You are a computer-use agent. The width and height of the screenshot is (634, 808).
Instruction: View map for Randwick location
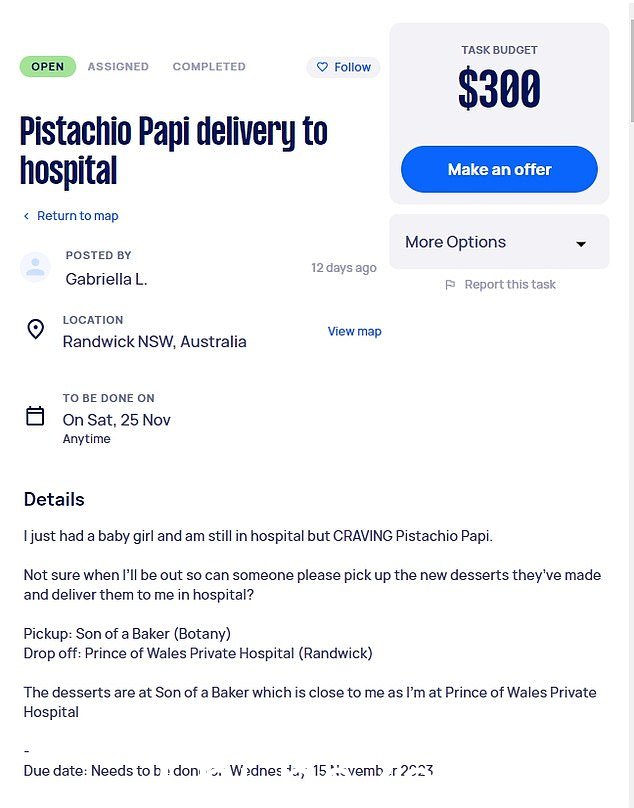pyautogui.click(x=354, y=331)
